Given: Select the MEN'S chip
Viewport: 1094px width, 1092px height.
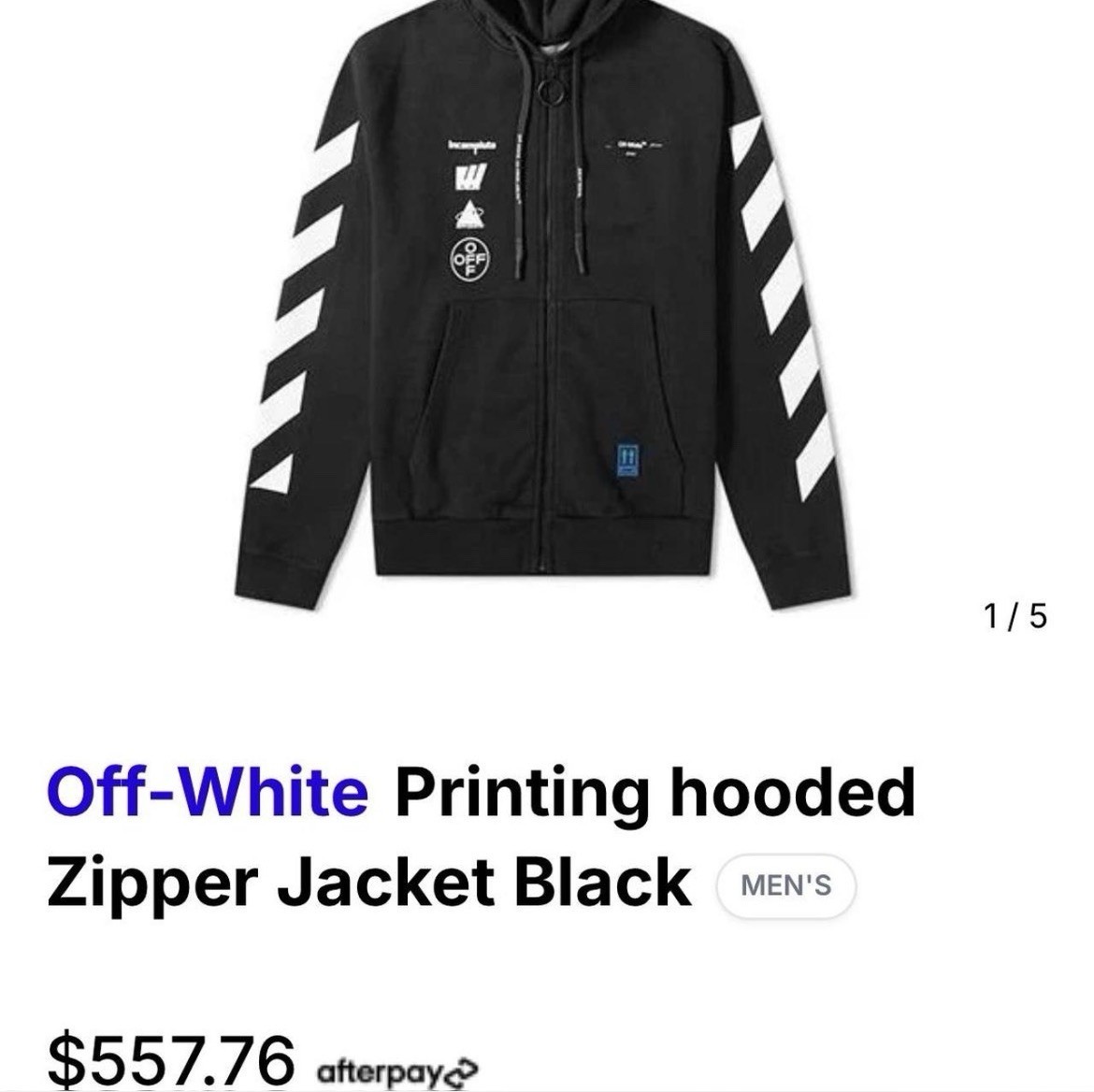Looking at the screenshot, I should point(785,885).
